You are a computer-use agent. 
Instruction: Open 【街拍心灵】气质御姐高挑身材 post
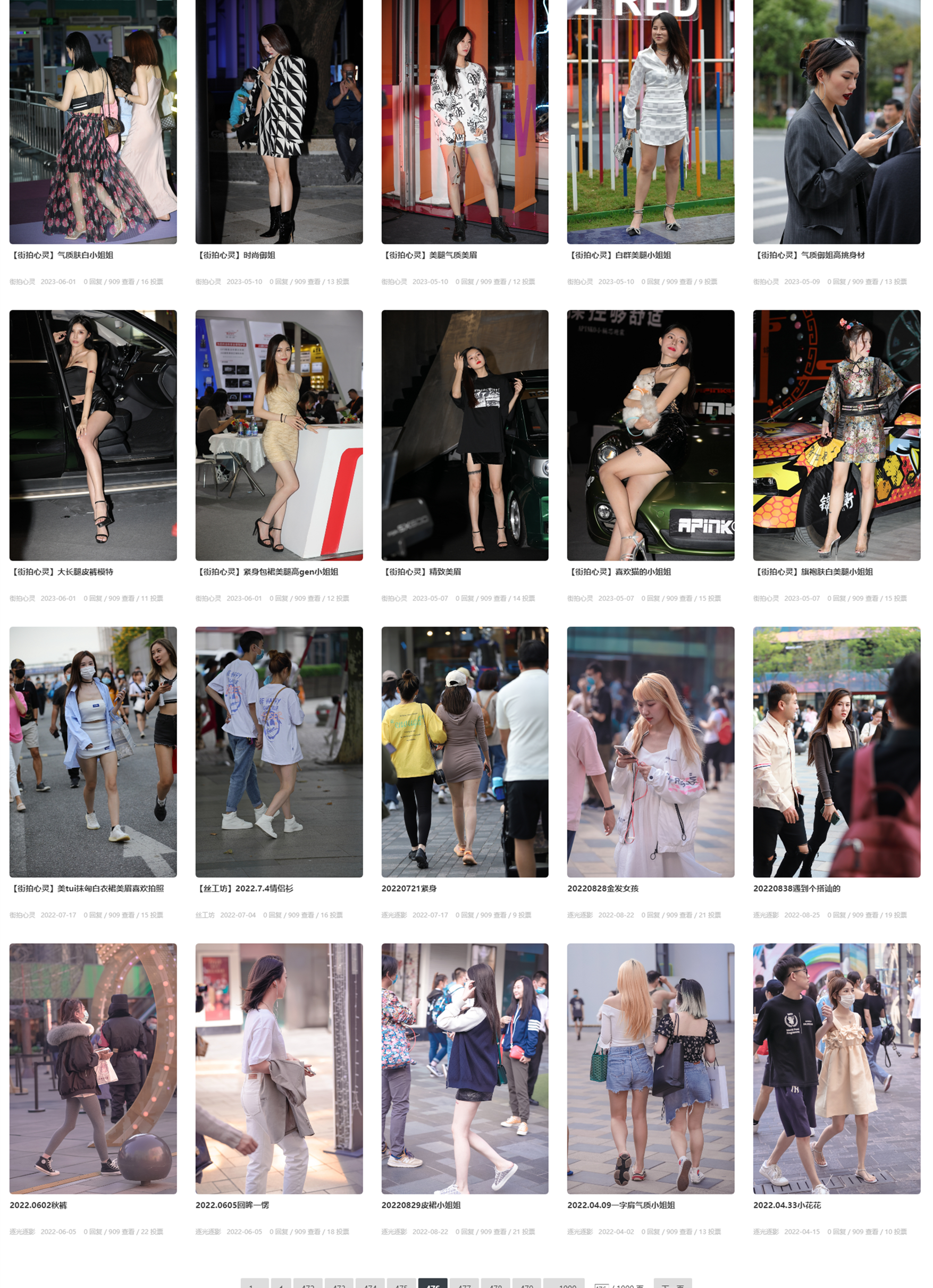[x=809, y=255]
